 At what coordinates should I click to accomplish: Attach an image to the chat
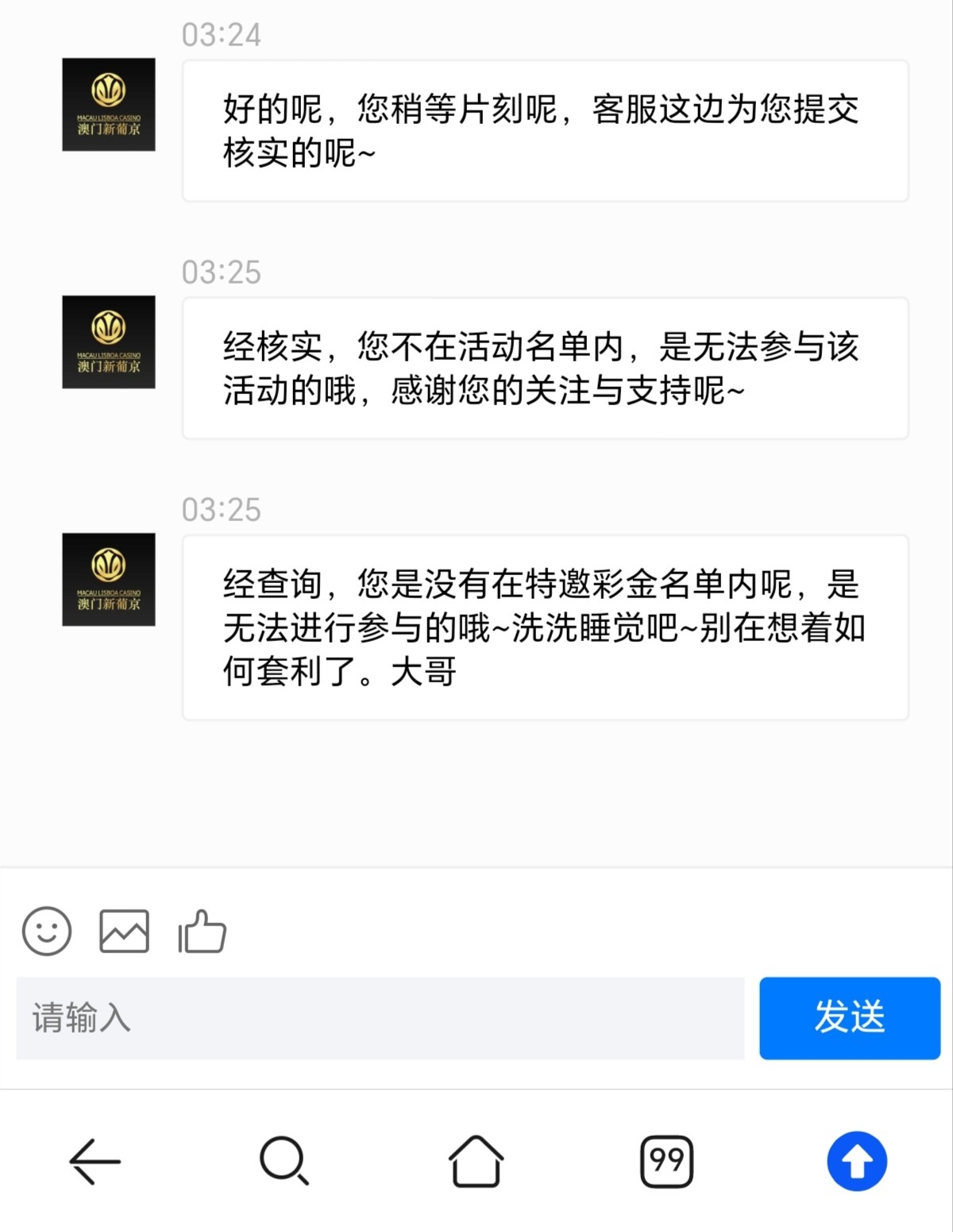tap(124, 931)
